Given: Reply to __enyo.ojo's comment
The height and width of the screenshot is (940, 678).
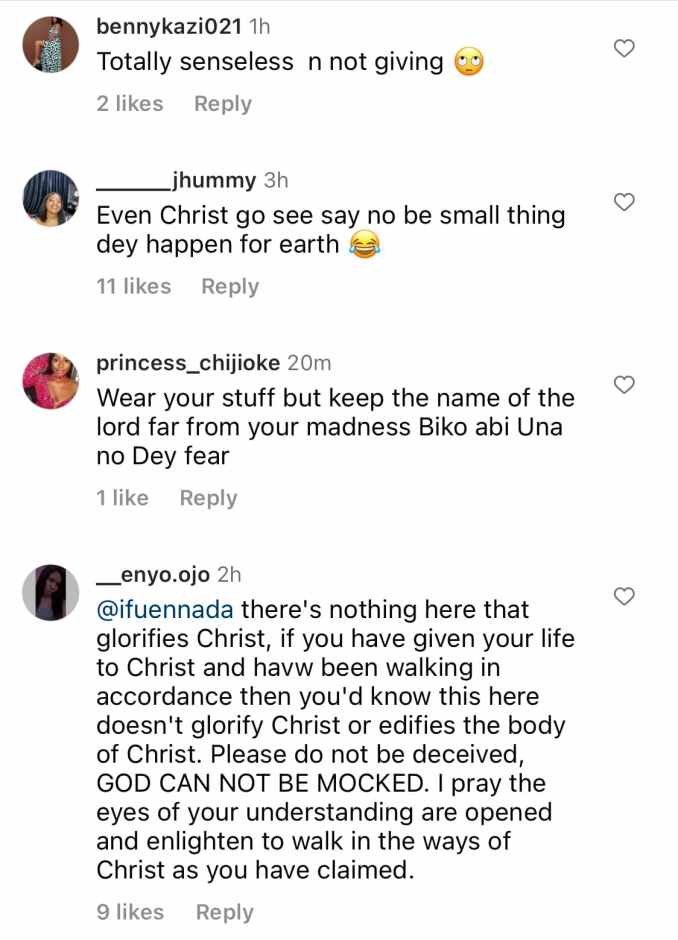Looking at the screenshot, I should coord(224,912).
